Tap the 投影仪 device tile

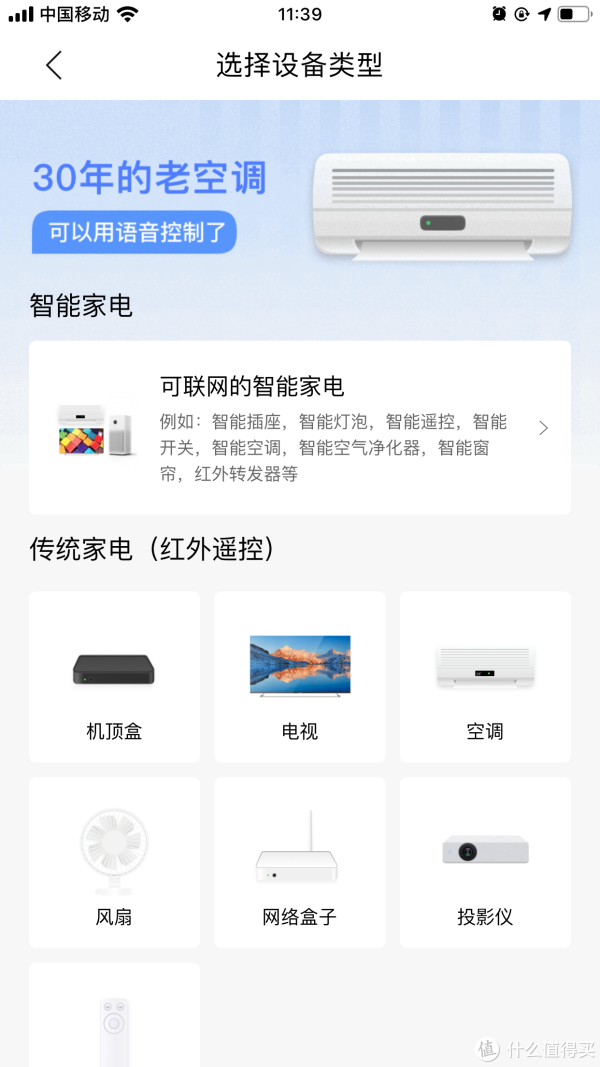pyautogui.click(x=485, y=862)
